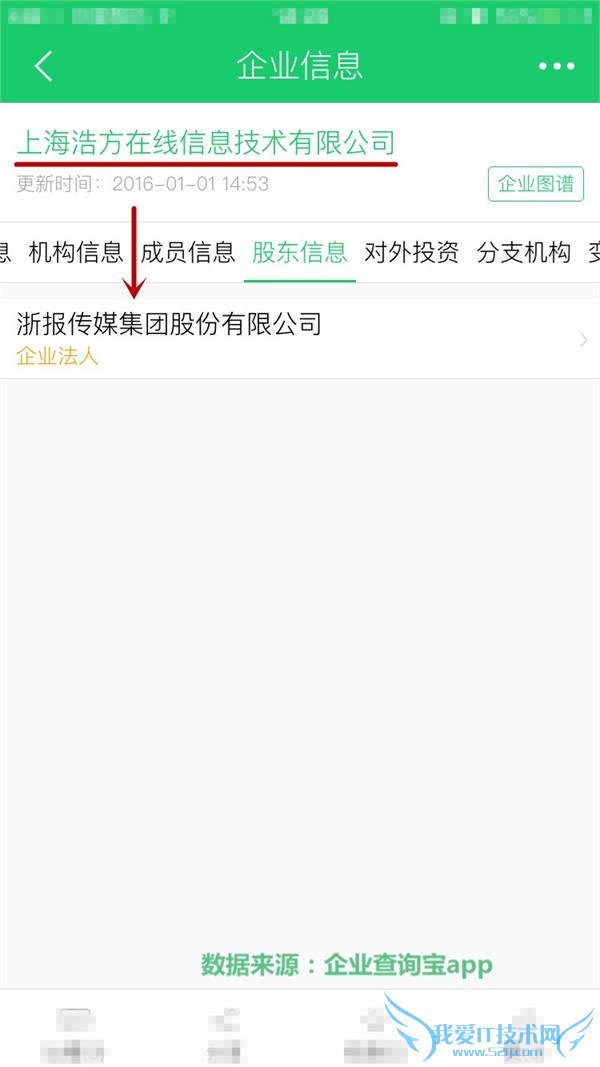Switch to the 成员信息 tab
The height and width of the screenshot is (1067, 600).
188,252
